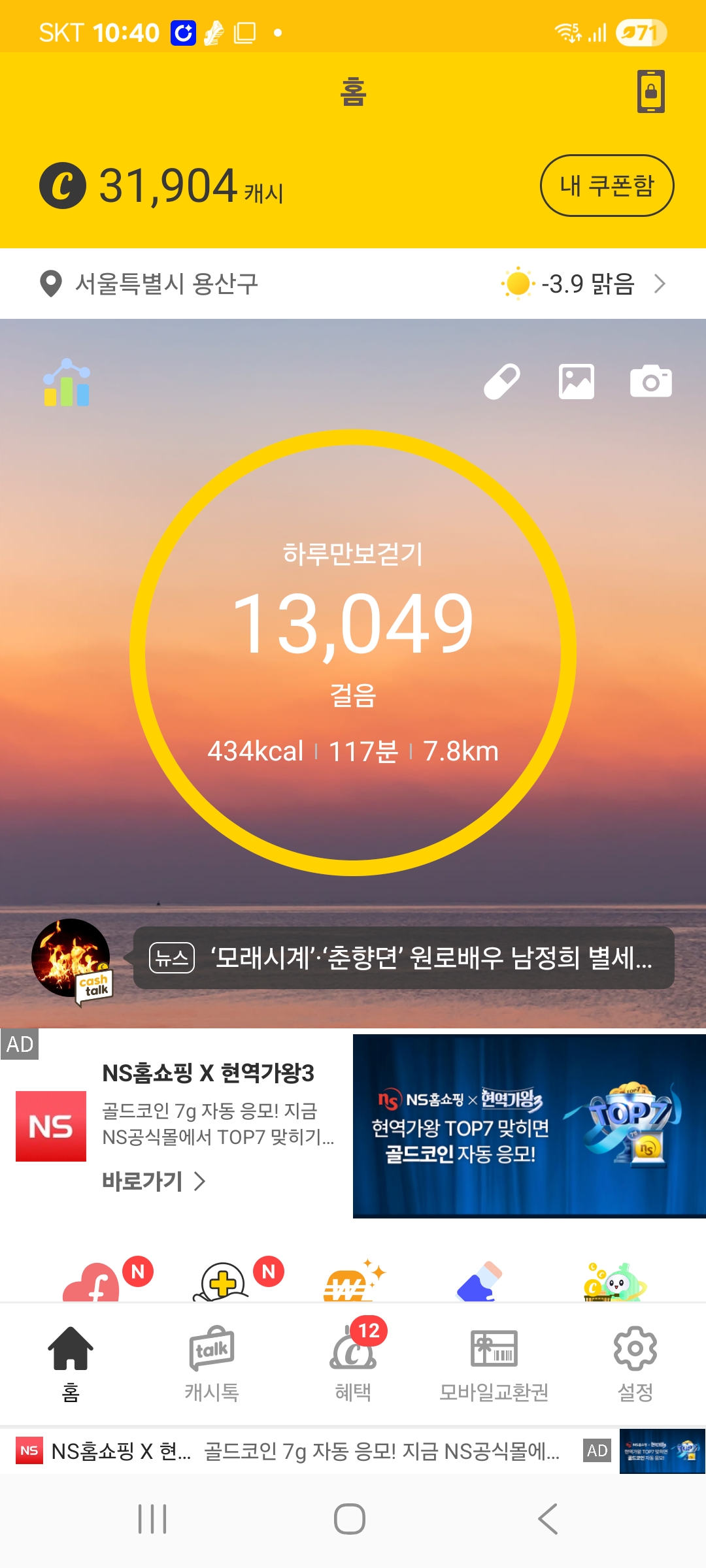
Task: Open the step statistics chart icon
Action: tap(66, 383)
